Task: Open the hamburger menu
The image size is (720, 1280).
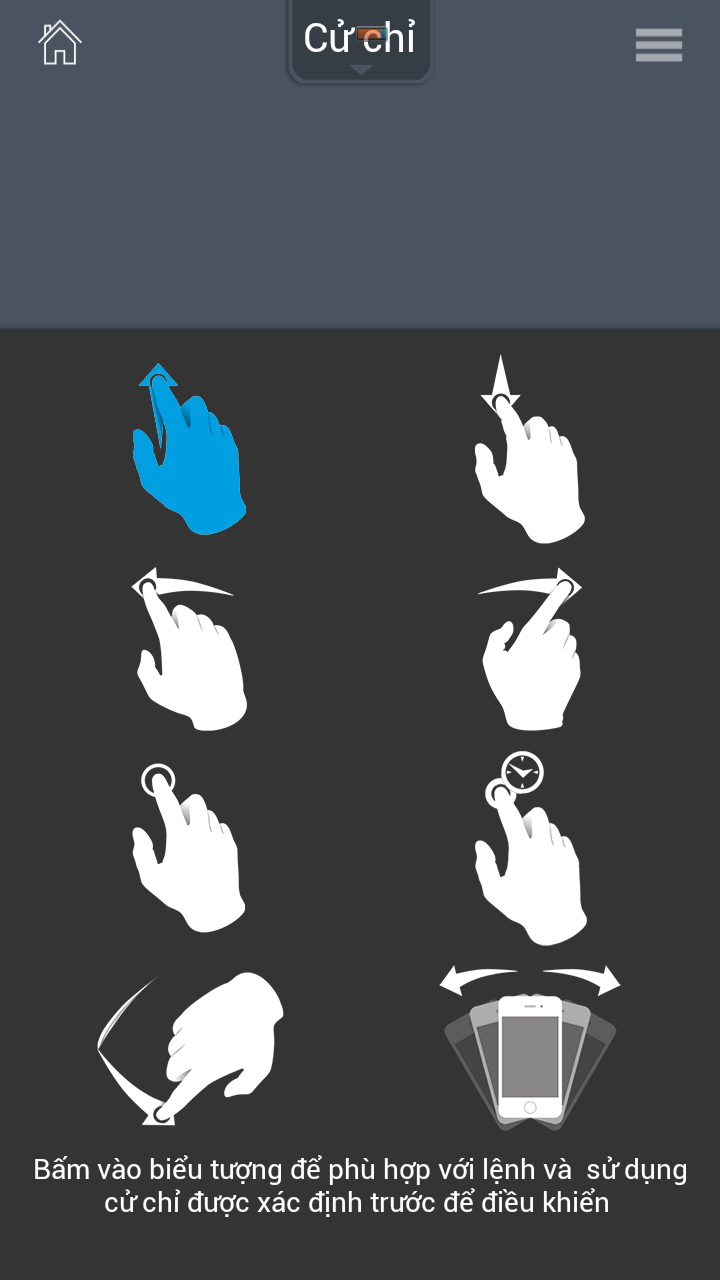Action: (659, 45)
